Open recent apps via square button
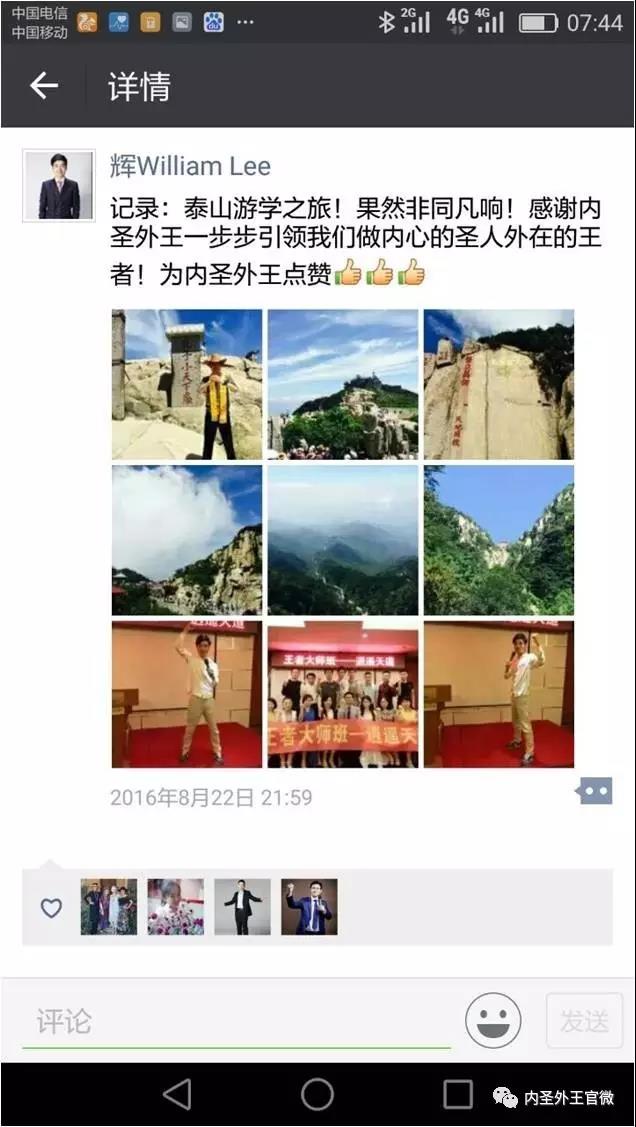The height and width of the screenshot is (1127, 636). (x=458, y=1094)
